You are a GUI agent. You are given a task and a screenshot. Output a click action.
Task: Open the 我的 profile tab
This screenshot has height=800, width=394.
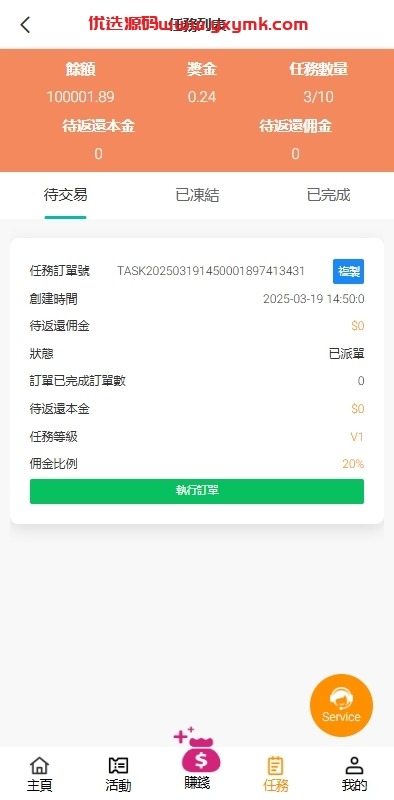354,773
